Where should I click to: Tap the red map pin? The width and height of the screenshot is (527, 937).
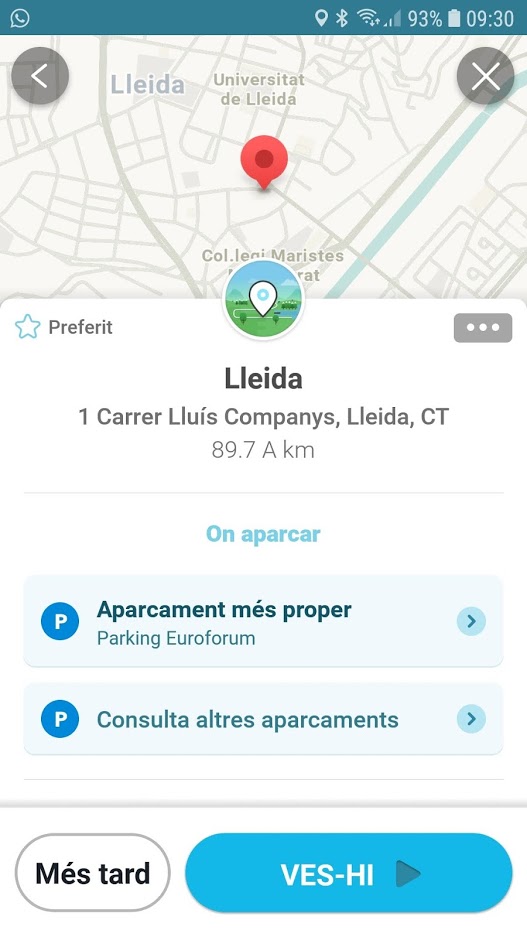tap(264, 162)
